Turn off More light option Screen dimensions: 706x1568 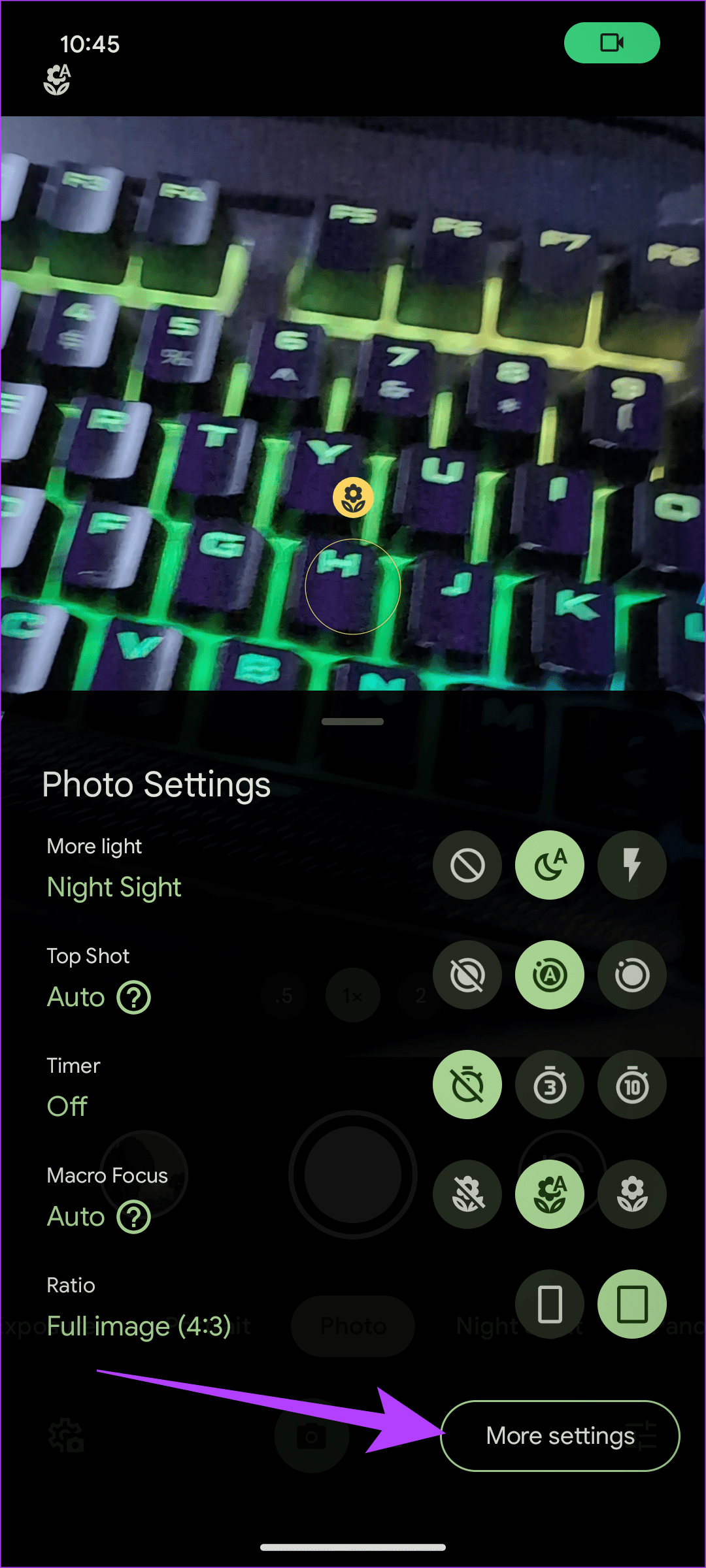(x=467, y=866)
